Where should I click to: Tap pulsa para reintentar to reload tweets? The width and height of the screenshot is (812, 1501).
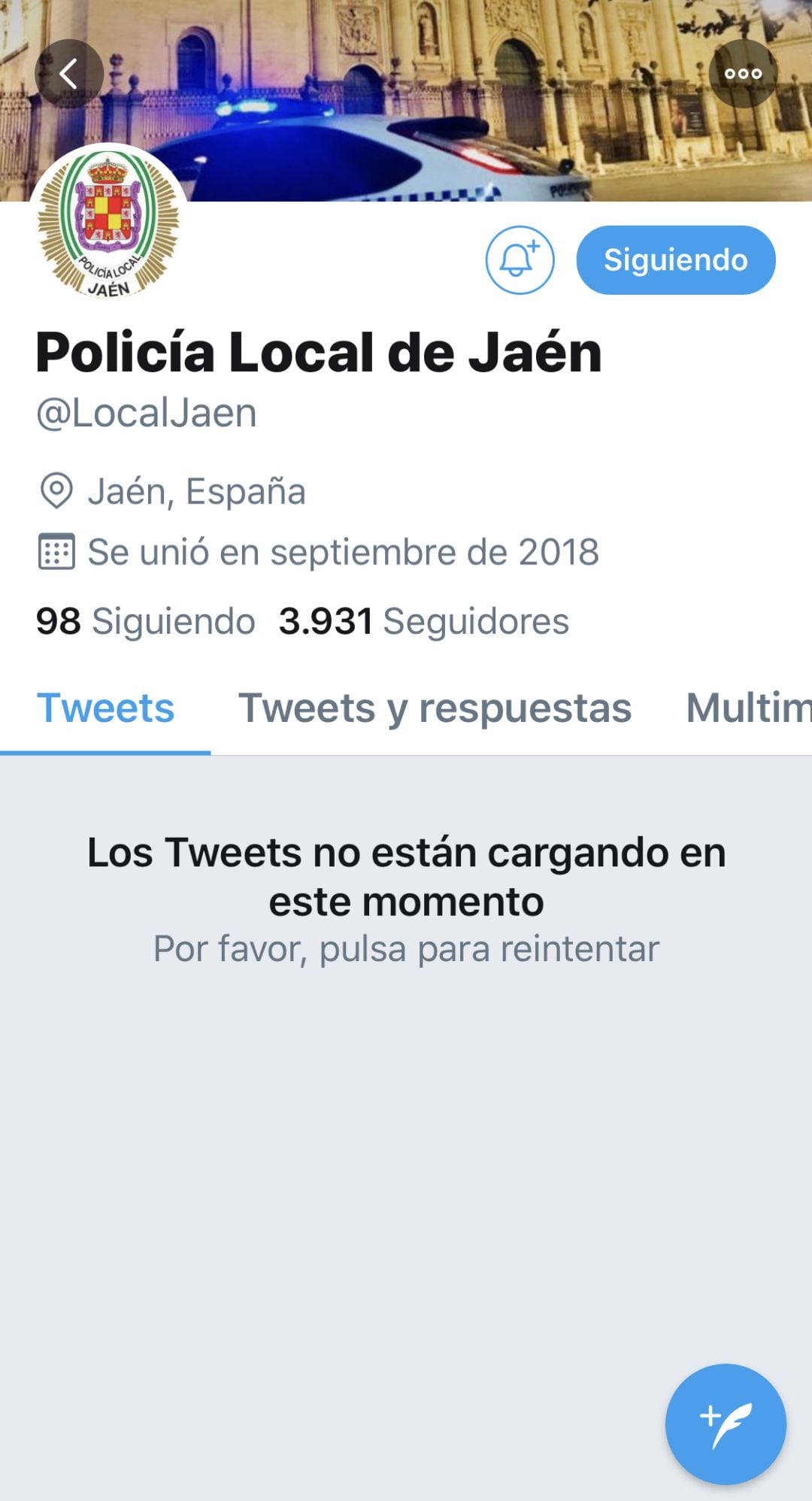[x=405, y=950]
